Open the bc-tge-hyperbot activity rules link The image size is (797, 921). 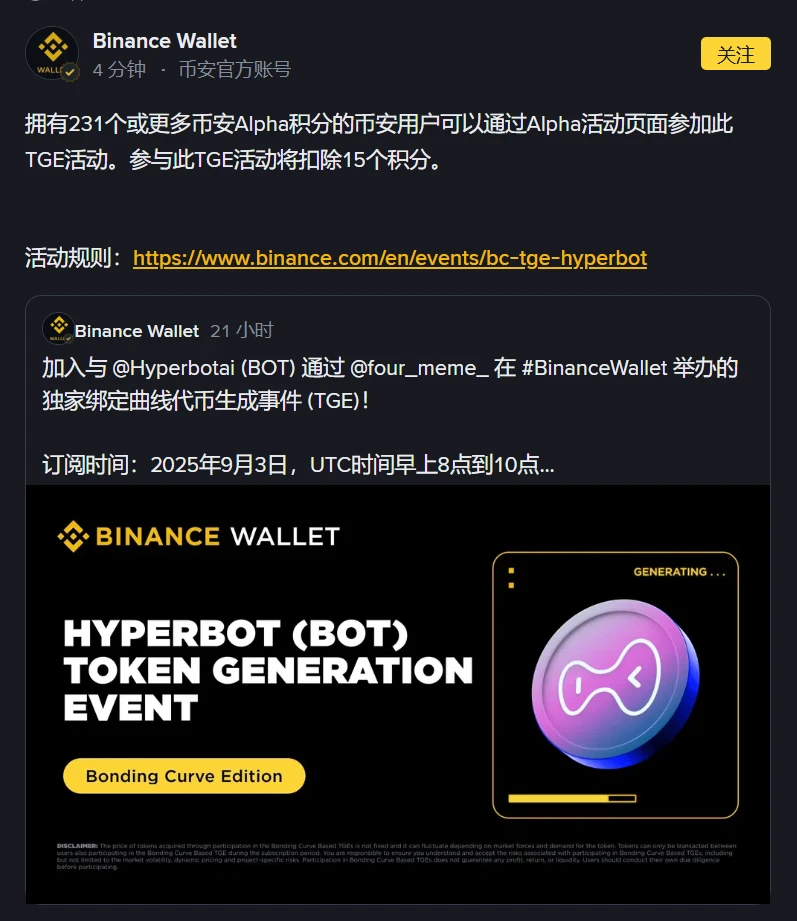(x=389, y=258)
